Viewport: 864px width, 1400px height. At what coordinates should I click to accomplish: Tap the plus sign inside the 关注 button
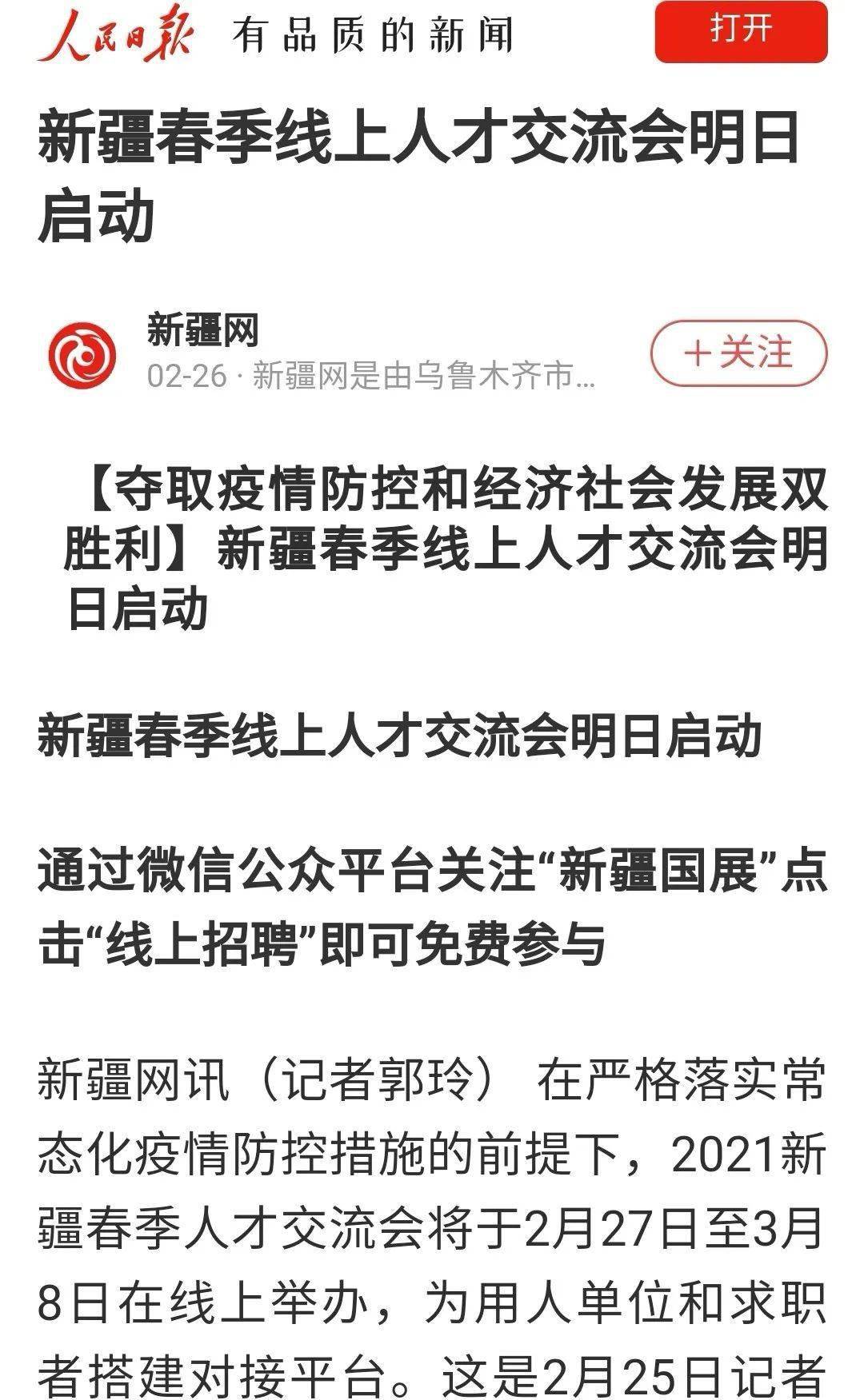[x=699, y=352]
